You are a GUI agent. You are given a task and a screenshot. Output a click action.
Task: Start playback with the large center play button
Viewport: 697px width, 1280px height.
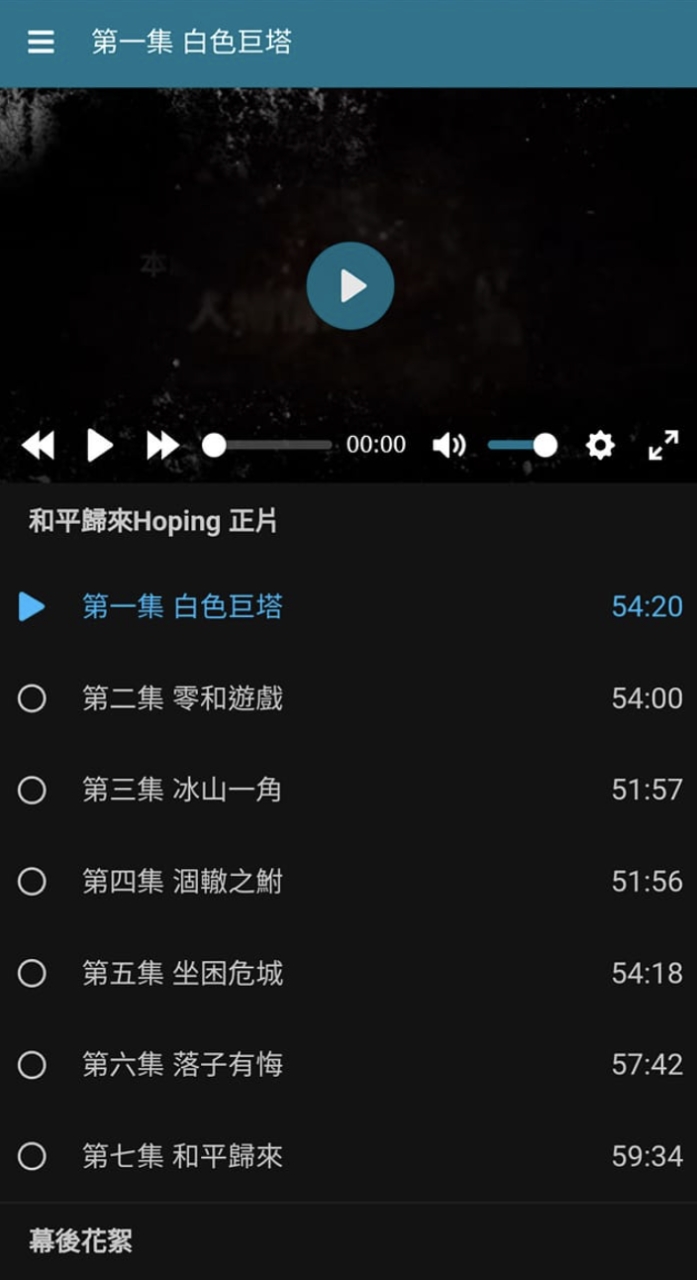click(350, 286)
